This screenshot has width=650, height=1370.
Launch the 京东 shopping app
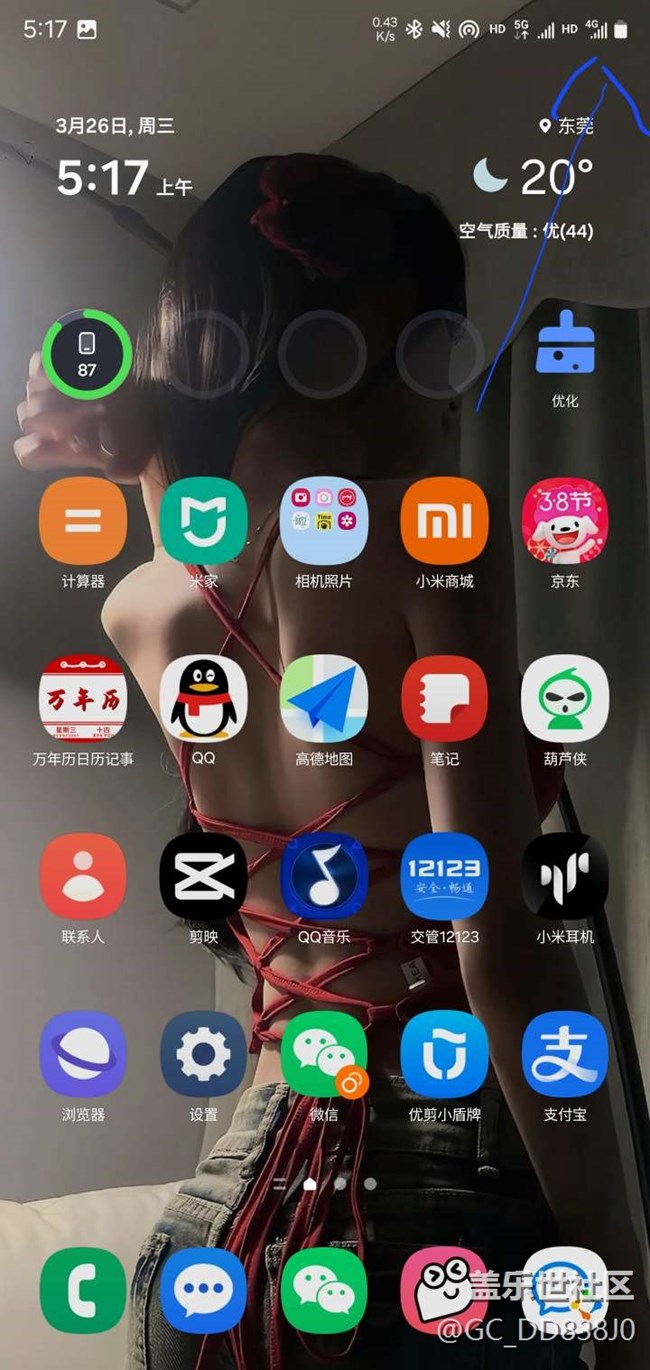coord(565,521)
